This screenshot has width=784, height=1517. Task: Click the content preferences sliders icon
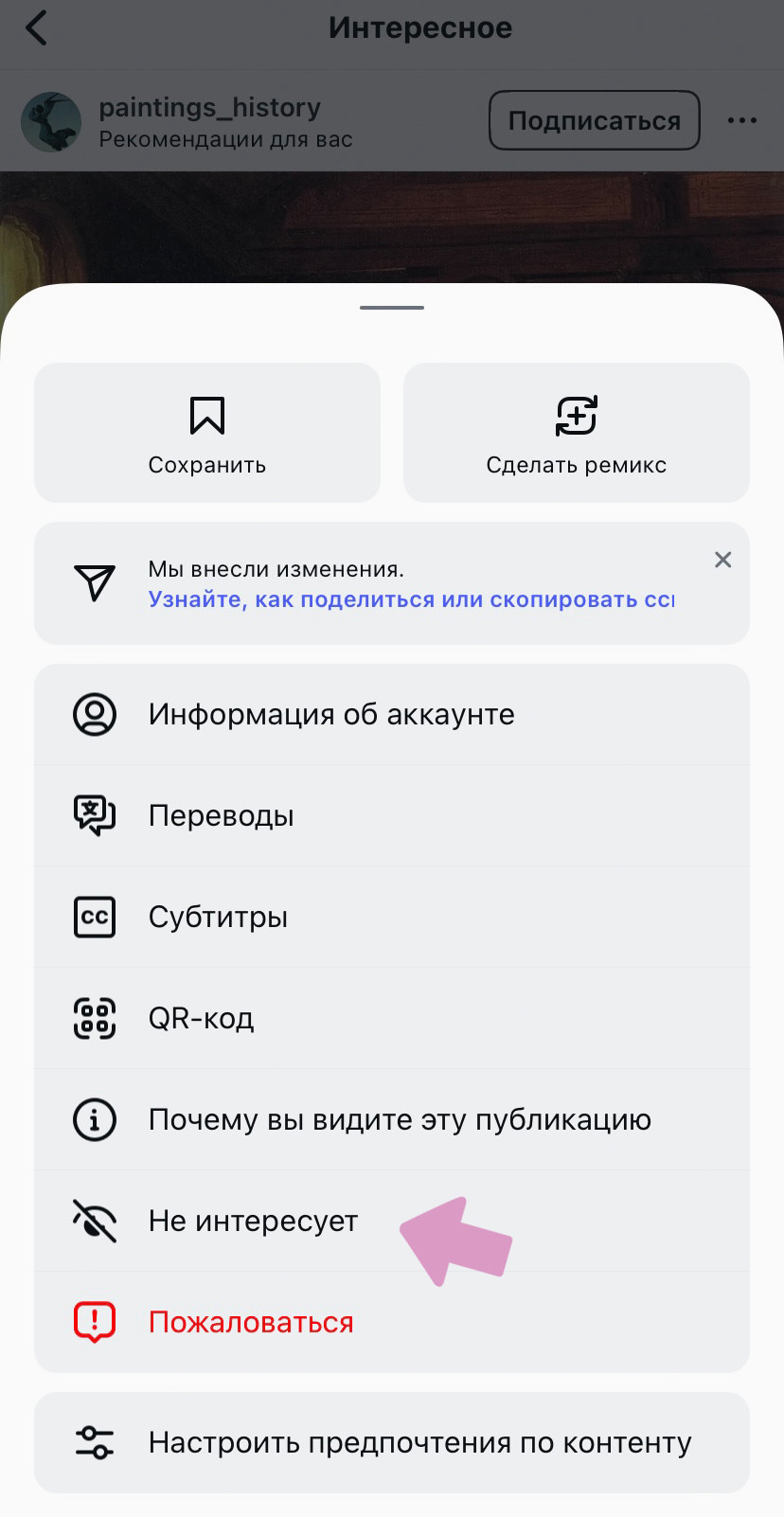(x=94, y=1442)
